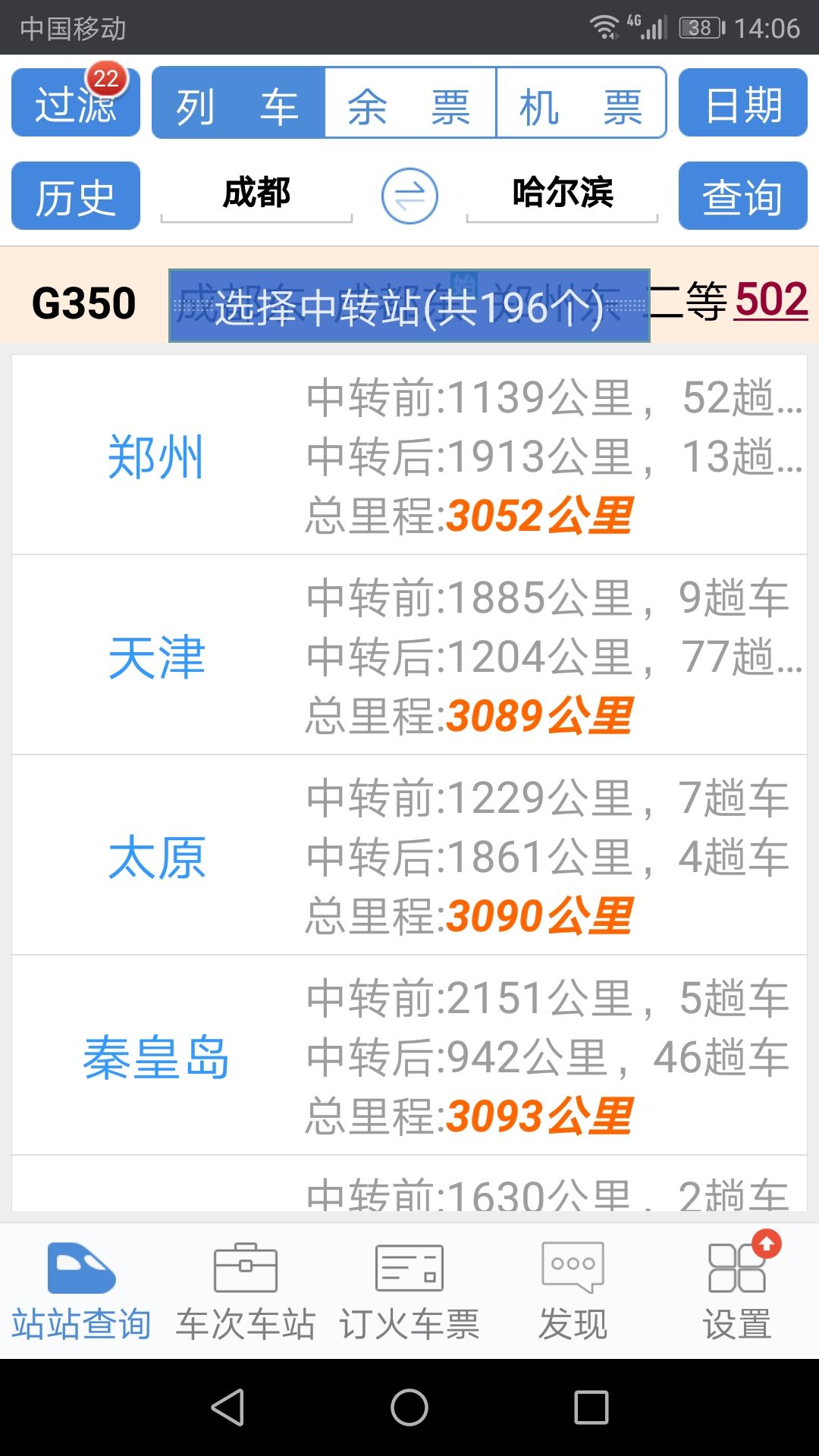Open the 发现 tab
Screen dimensions: 819x1456
573,1291
